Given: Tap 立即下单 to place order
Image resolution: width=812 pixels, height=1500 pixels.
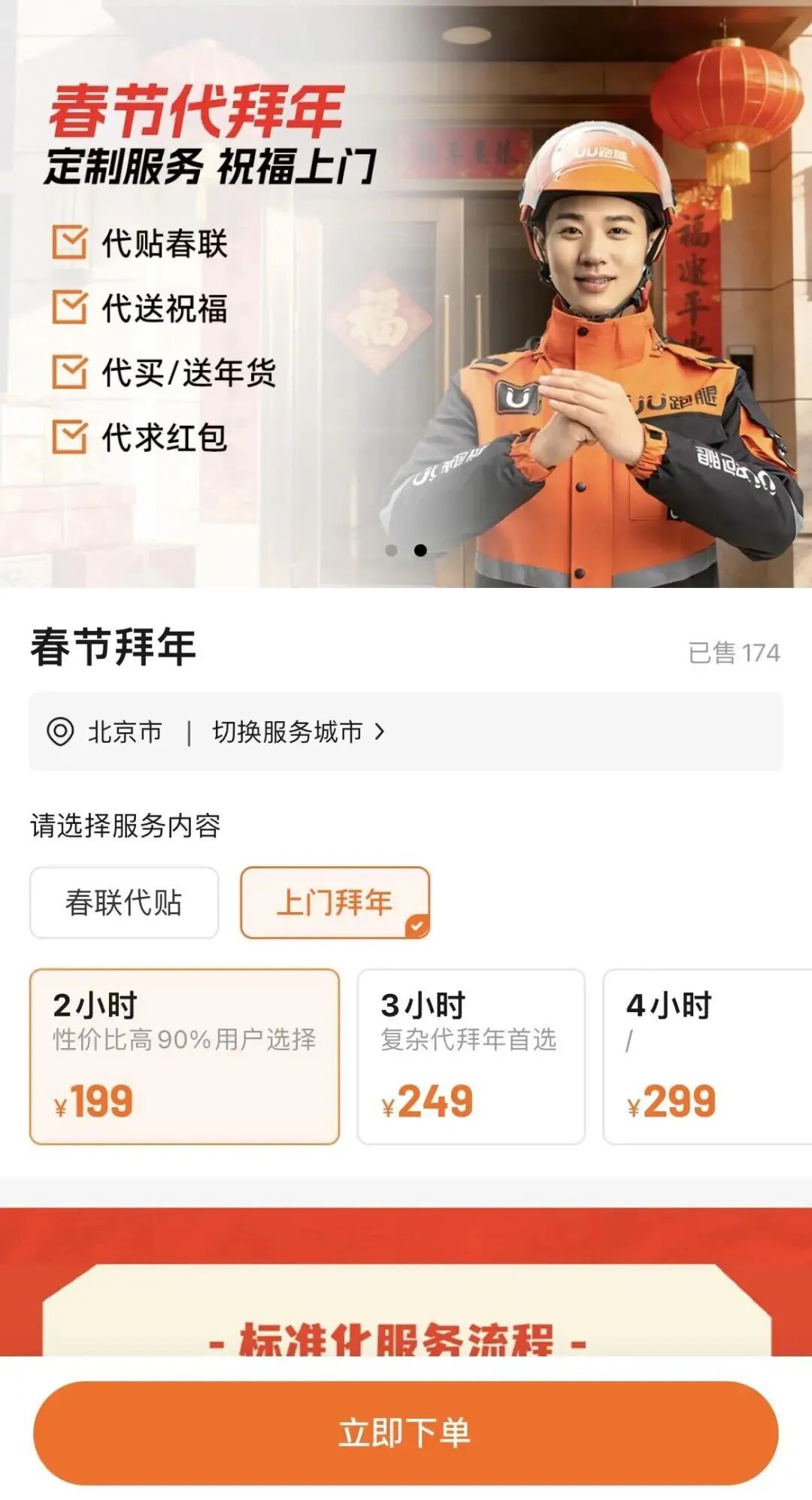Looking at the screenshot, I should tap(406, 1432).
